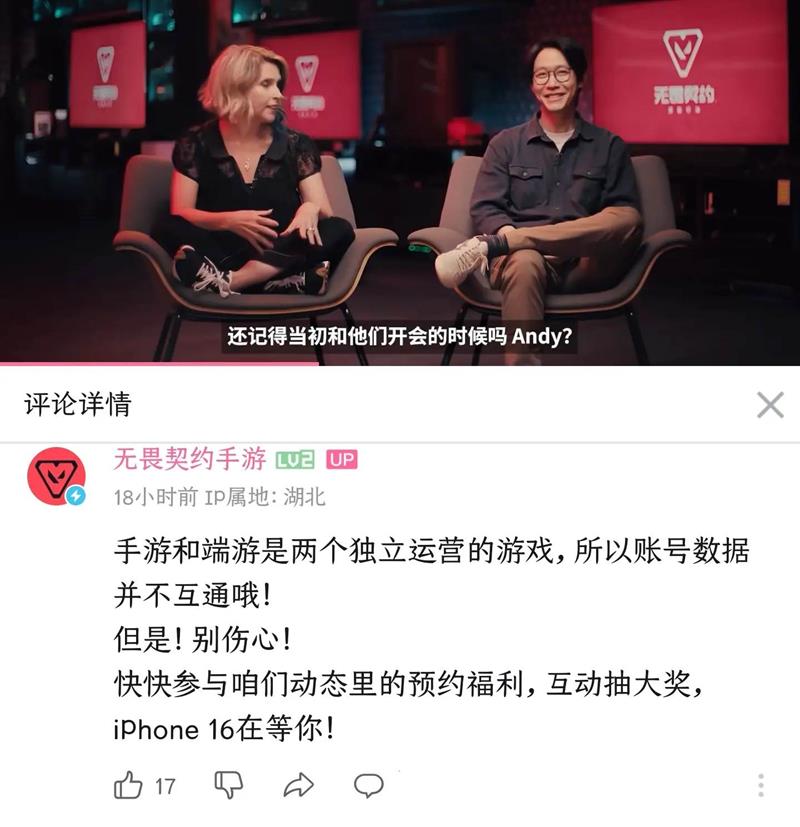Tap the video to show playback controls
The width and height of the screenshot is (800, 827).
pos(400,180)
